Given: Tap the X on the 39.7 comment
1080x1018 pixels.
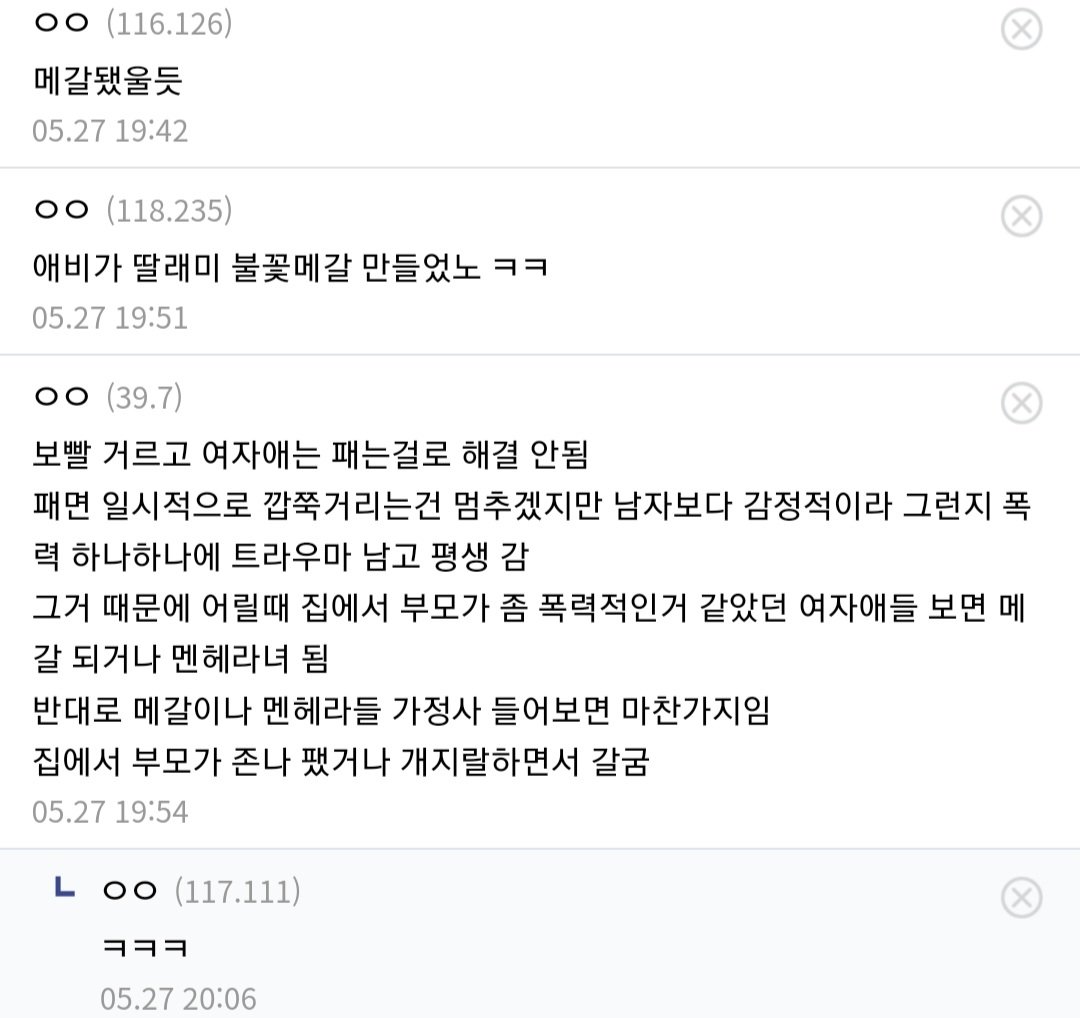Looking at the screenshot, I should [x=1021, y=403].
